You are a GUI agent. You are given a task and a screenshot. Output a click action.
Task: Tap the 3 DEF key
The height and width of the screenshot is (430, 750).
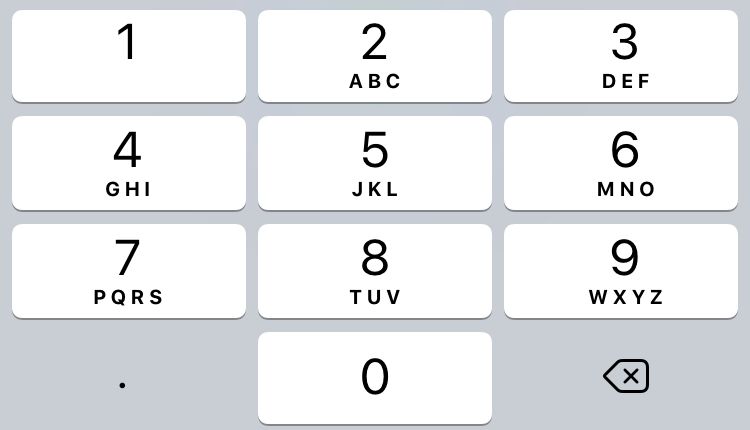626,56
